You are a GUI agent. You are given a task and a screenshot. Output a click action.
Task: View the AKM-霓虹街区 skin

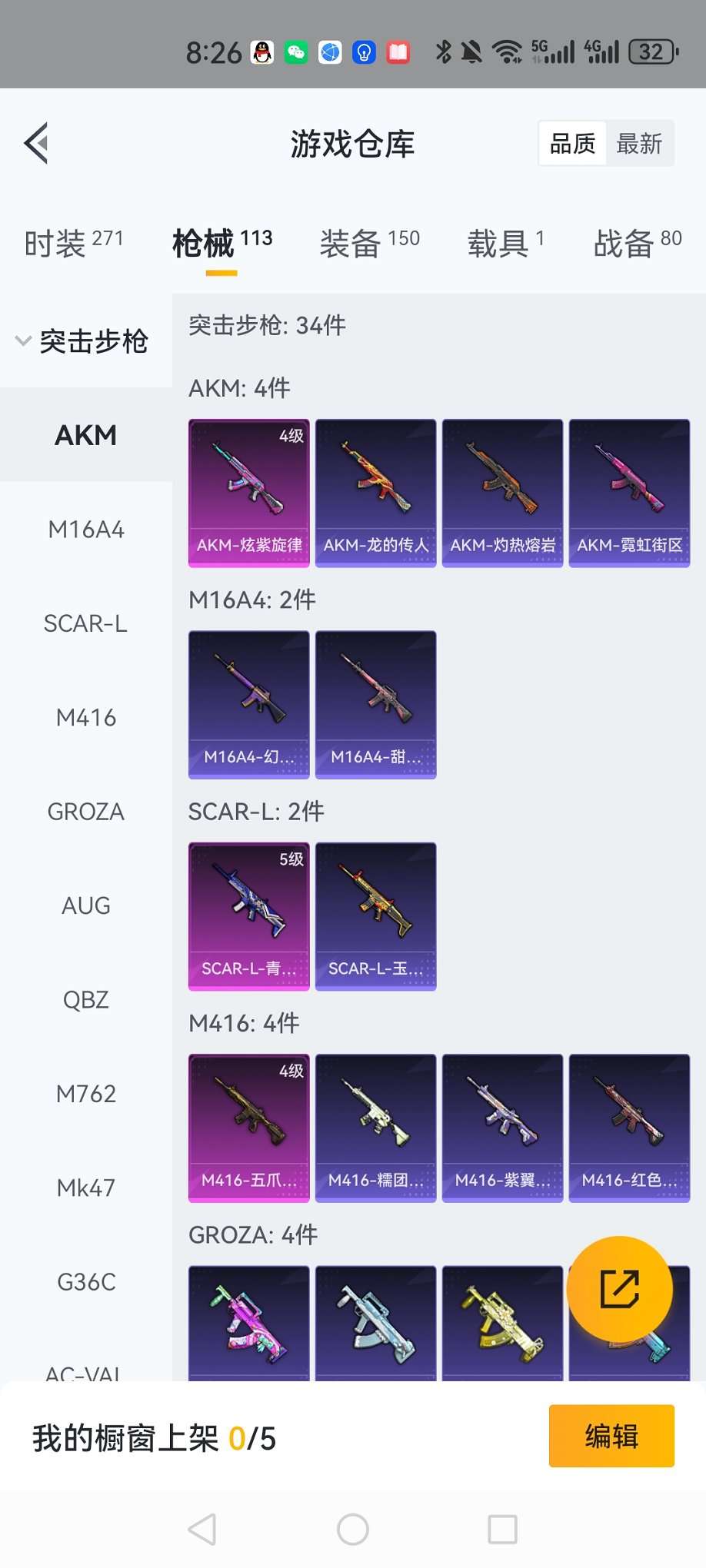pyautogui.click(x=629, y=493)
